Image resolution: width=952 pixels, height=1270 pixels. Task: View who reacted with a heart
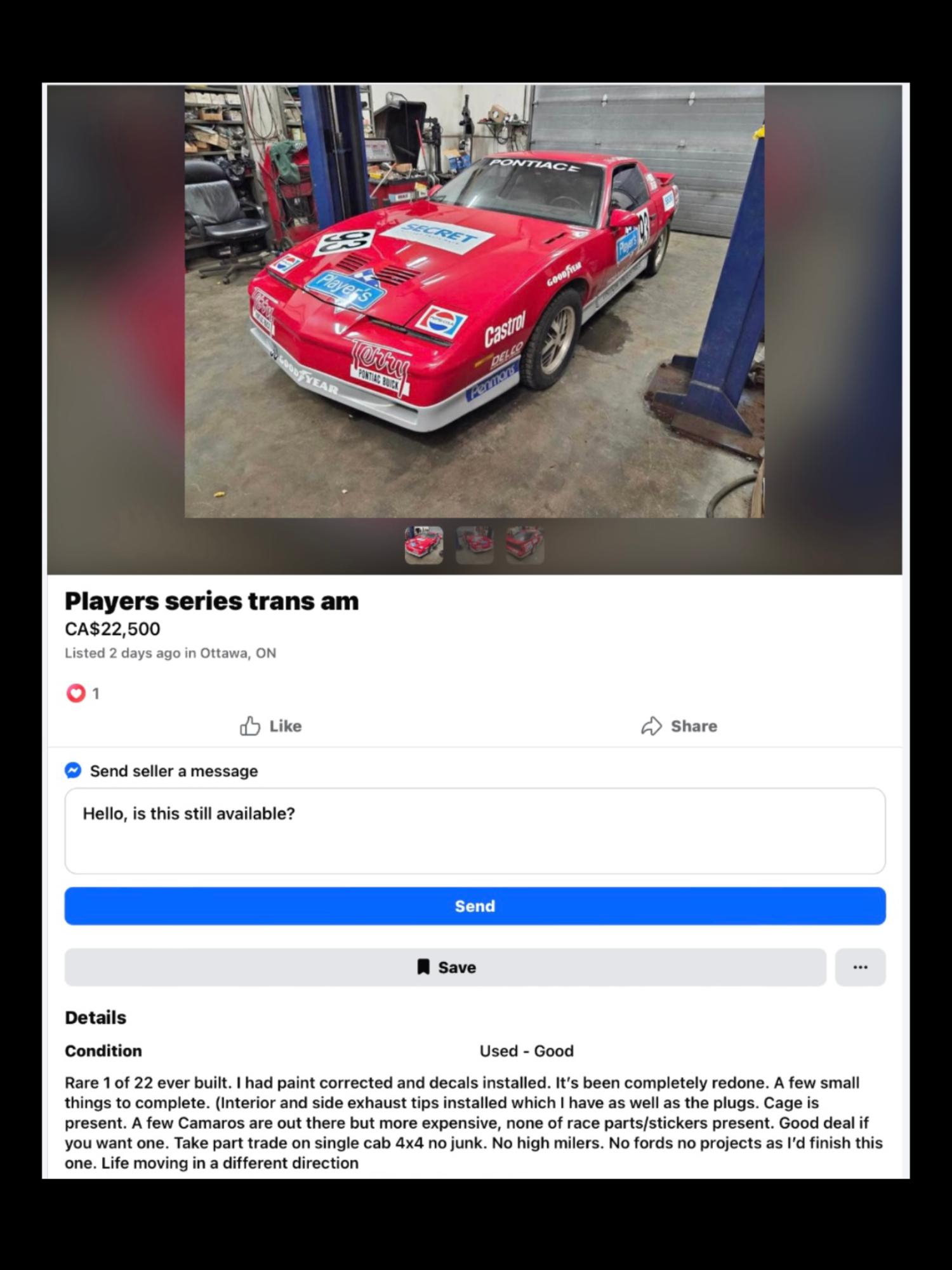[x=83, y=693]
